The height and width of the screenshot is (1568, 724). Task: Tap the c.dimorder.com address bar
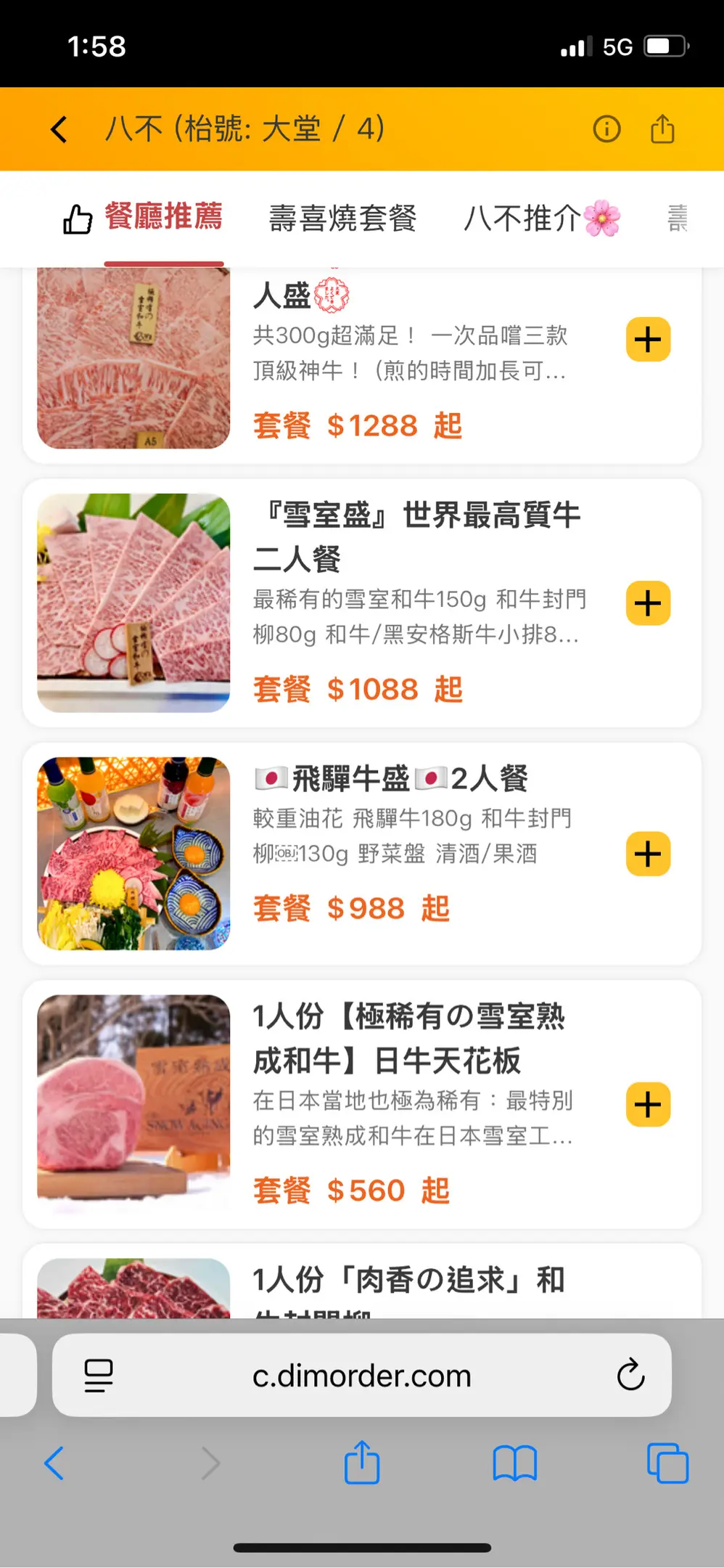click(361, 1375)
